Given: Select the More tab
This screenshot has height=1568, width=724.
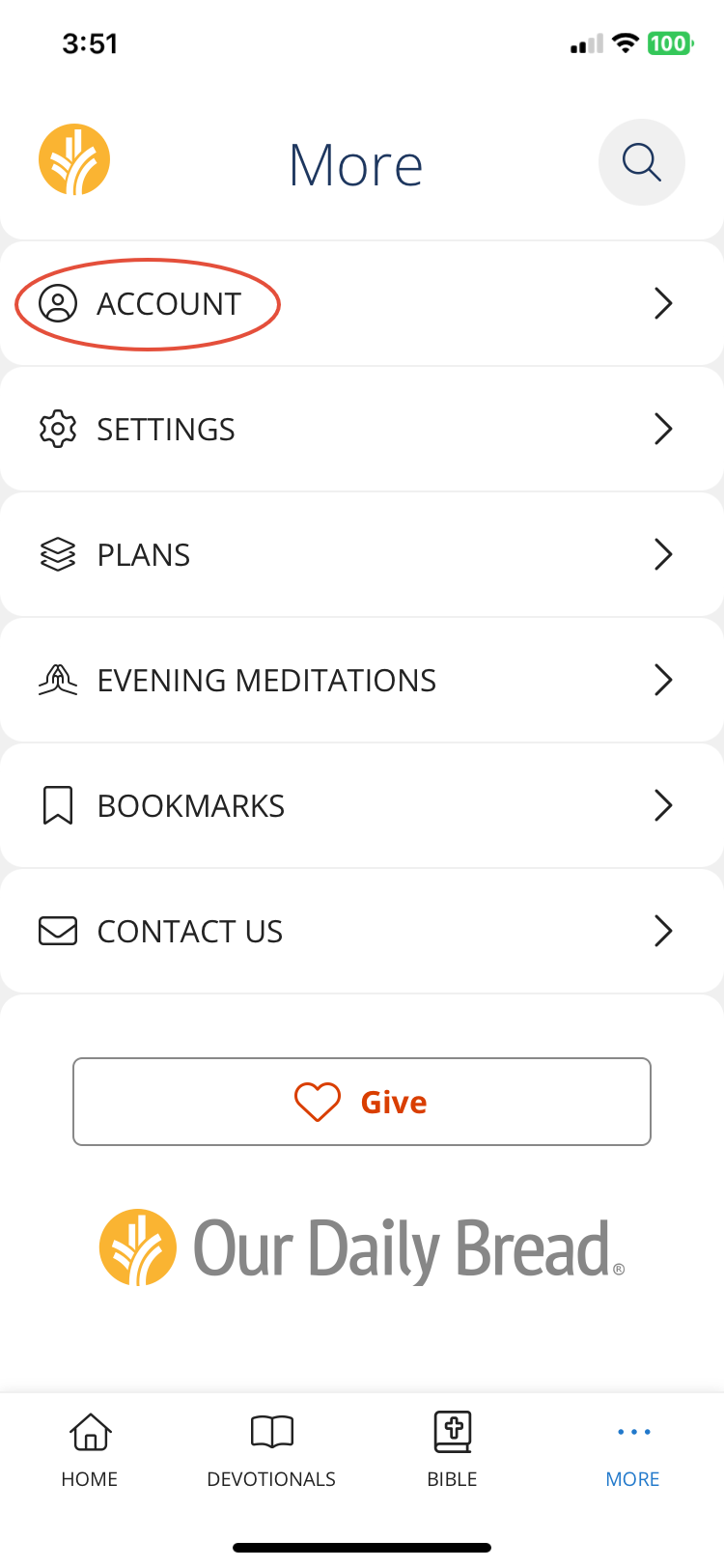Looking at the screenshot, I should (x=633, y=1450).
